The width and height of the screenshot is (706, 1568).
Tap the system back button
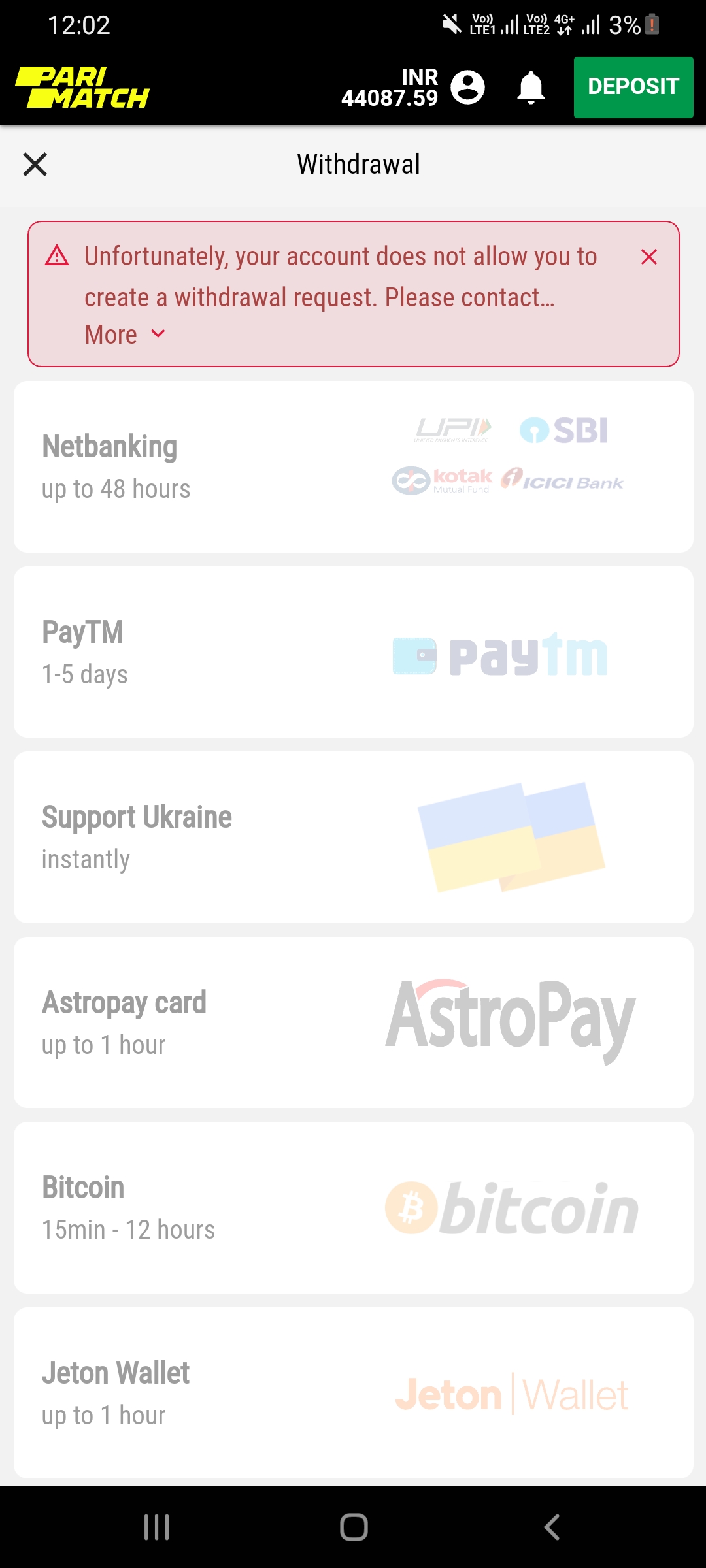(552, 1527)
